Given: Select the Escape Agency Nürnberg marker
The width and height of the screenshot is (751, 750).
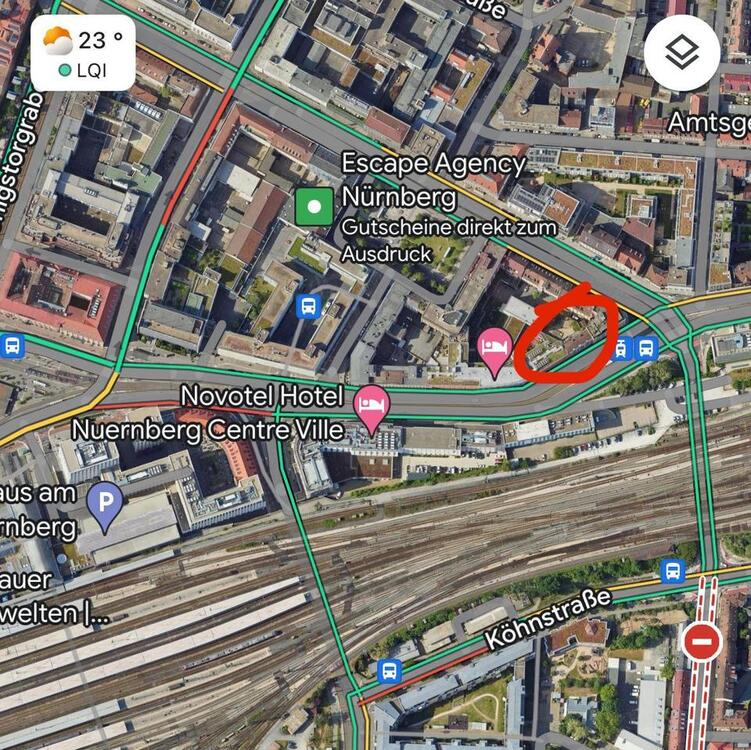Looking at the screenshot, I should coord(314,208).
